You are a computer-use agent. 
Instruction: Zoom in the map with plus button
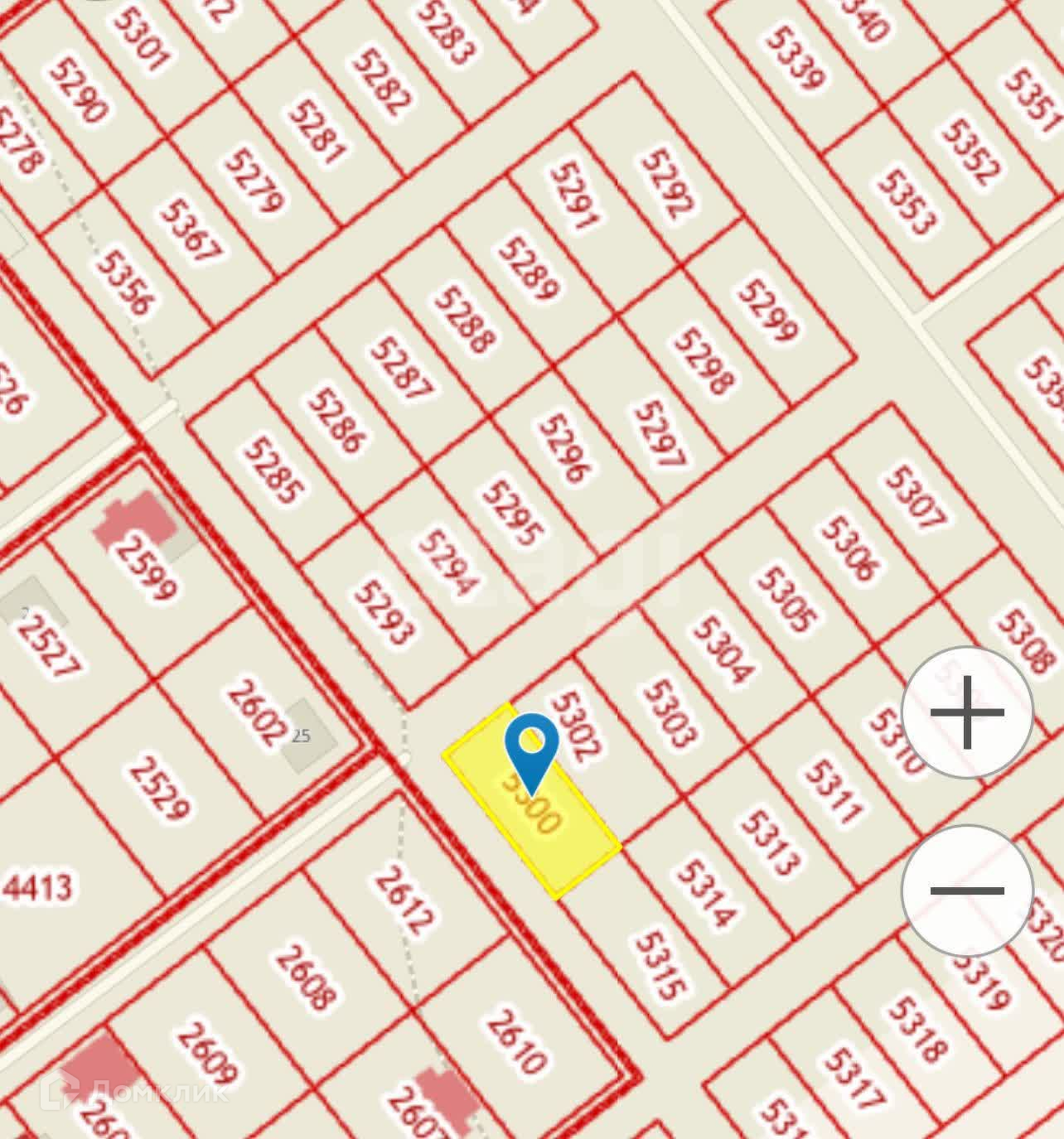click(967, 712)
